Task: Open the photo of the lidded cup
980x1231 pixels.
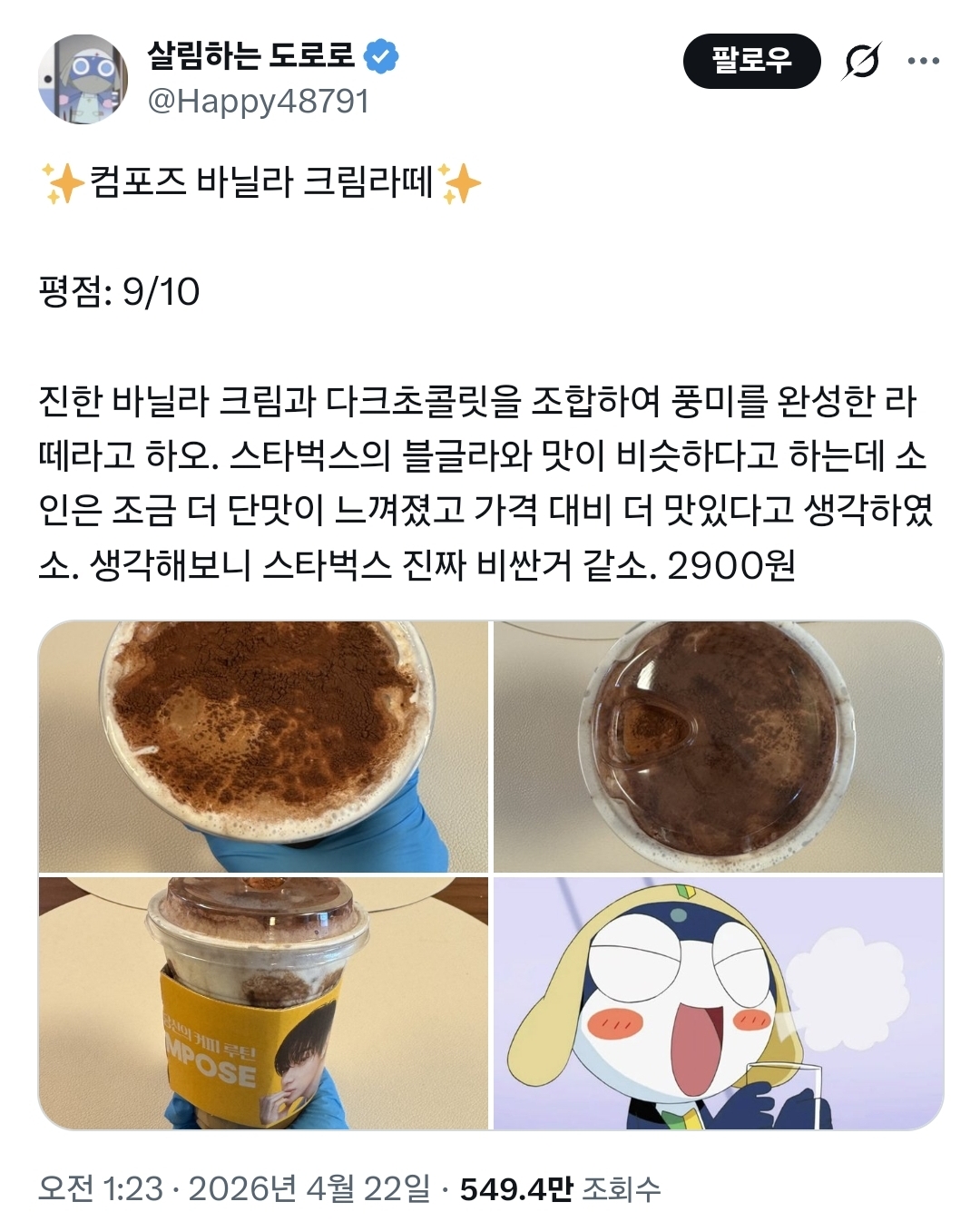Action: pyautogui.click(x=718, y=746)
